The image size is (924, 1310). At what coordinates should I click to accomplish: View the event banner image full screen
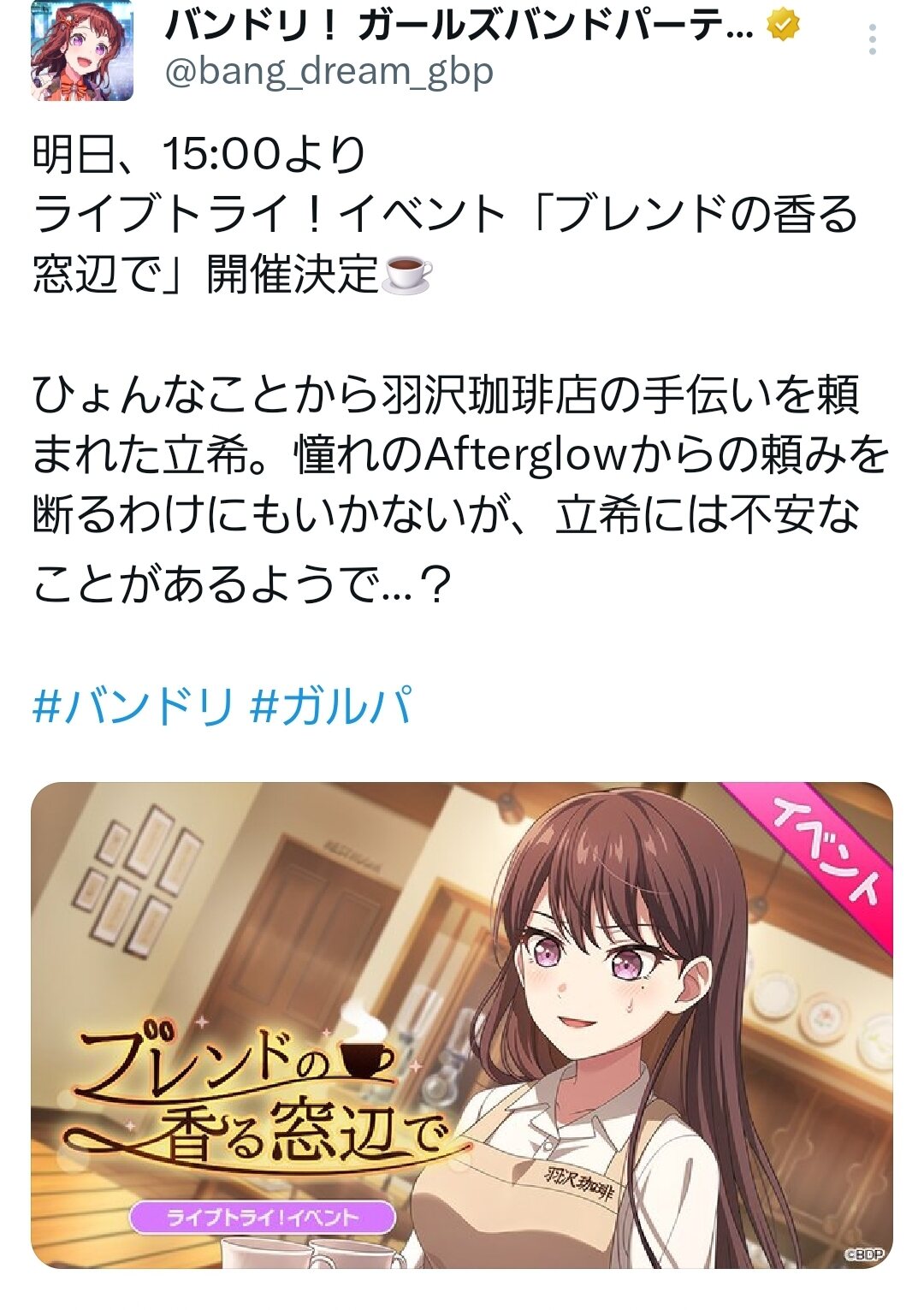point(462,1025)
